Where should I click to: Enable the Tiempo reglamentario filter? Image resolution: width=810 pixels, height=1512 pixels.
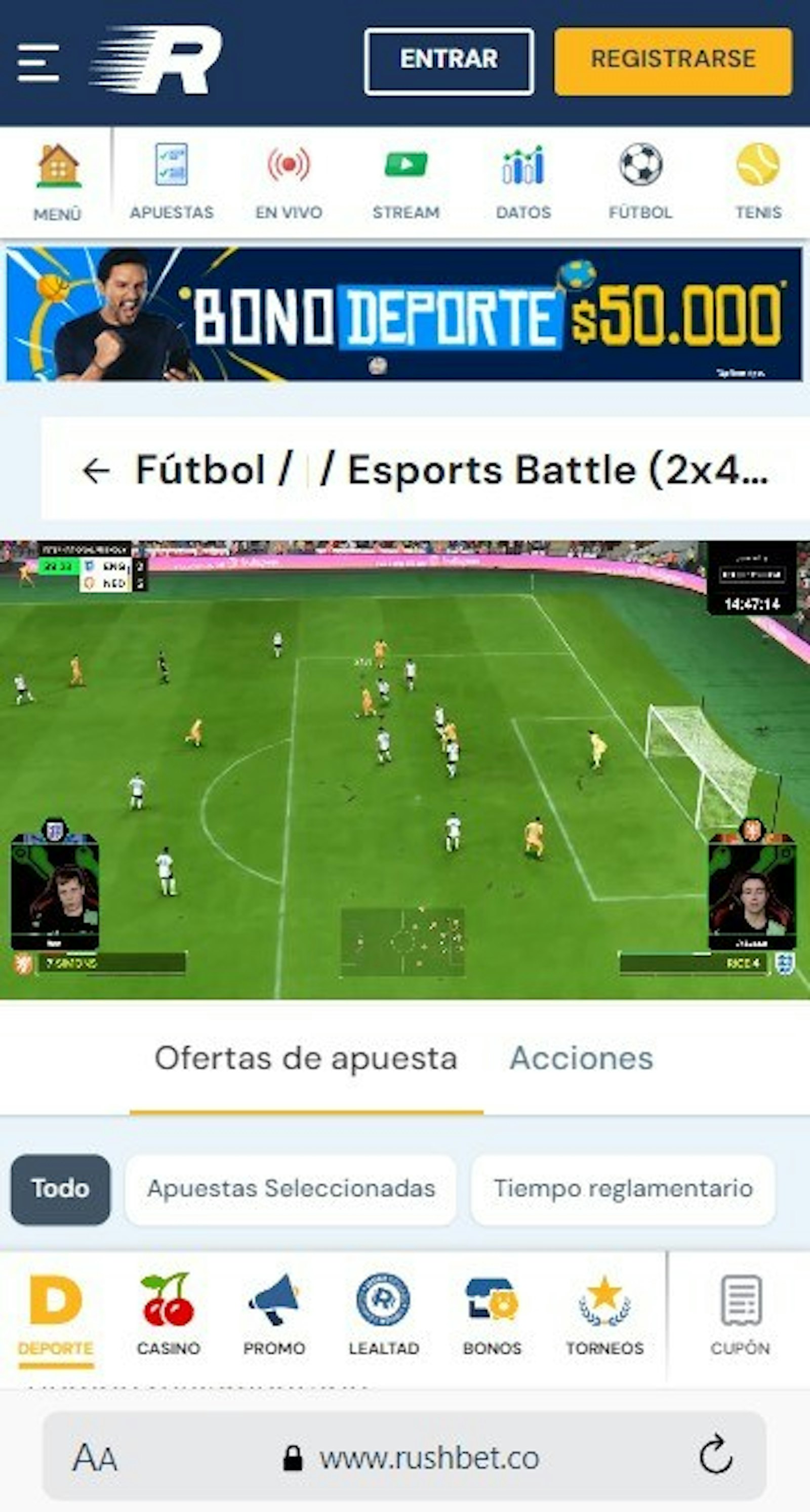623,1188
